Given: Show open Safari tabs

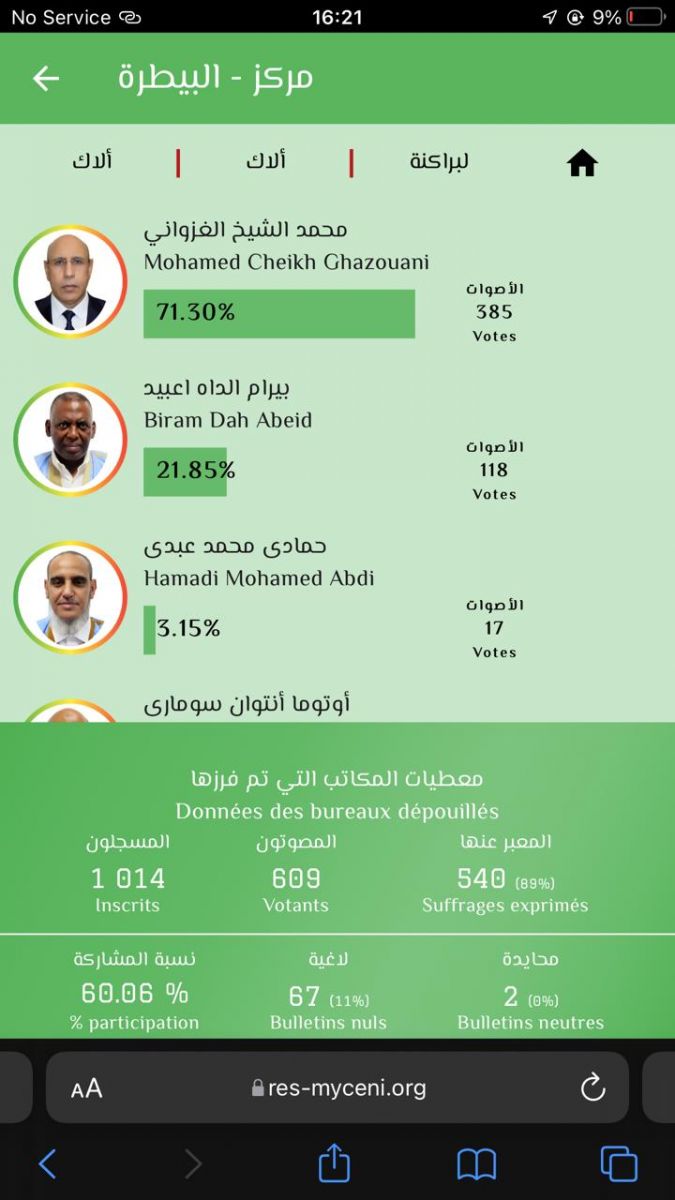Looking at the screenshot, I should coord(618,1164).
